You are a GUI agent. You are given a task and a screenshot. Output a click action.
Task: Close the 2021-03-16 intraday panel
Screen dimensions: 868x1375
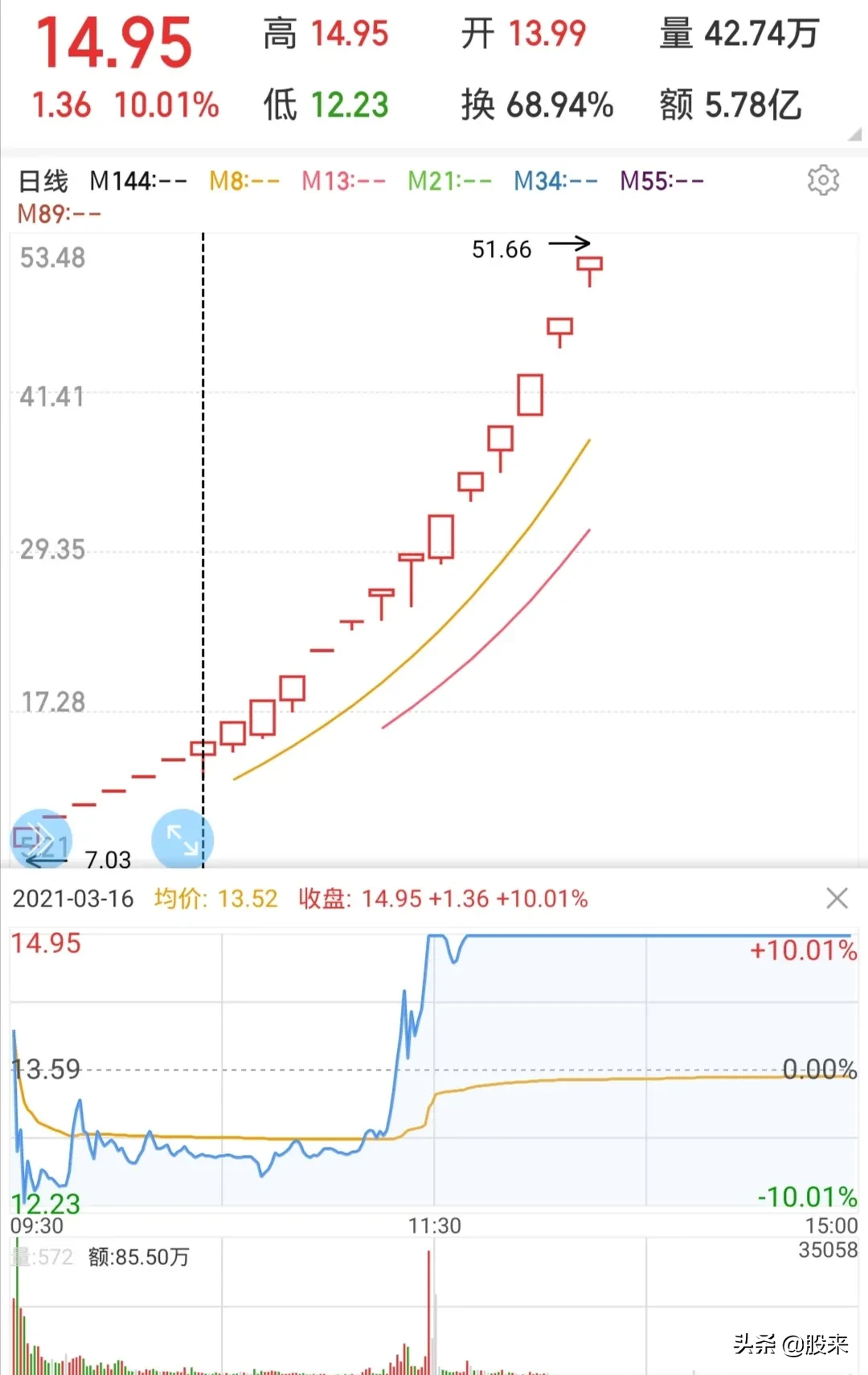pos(837,898)
